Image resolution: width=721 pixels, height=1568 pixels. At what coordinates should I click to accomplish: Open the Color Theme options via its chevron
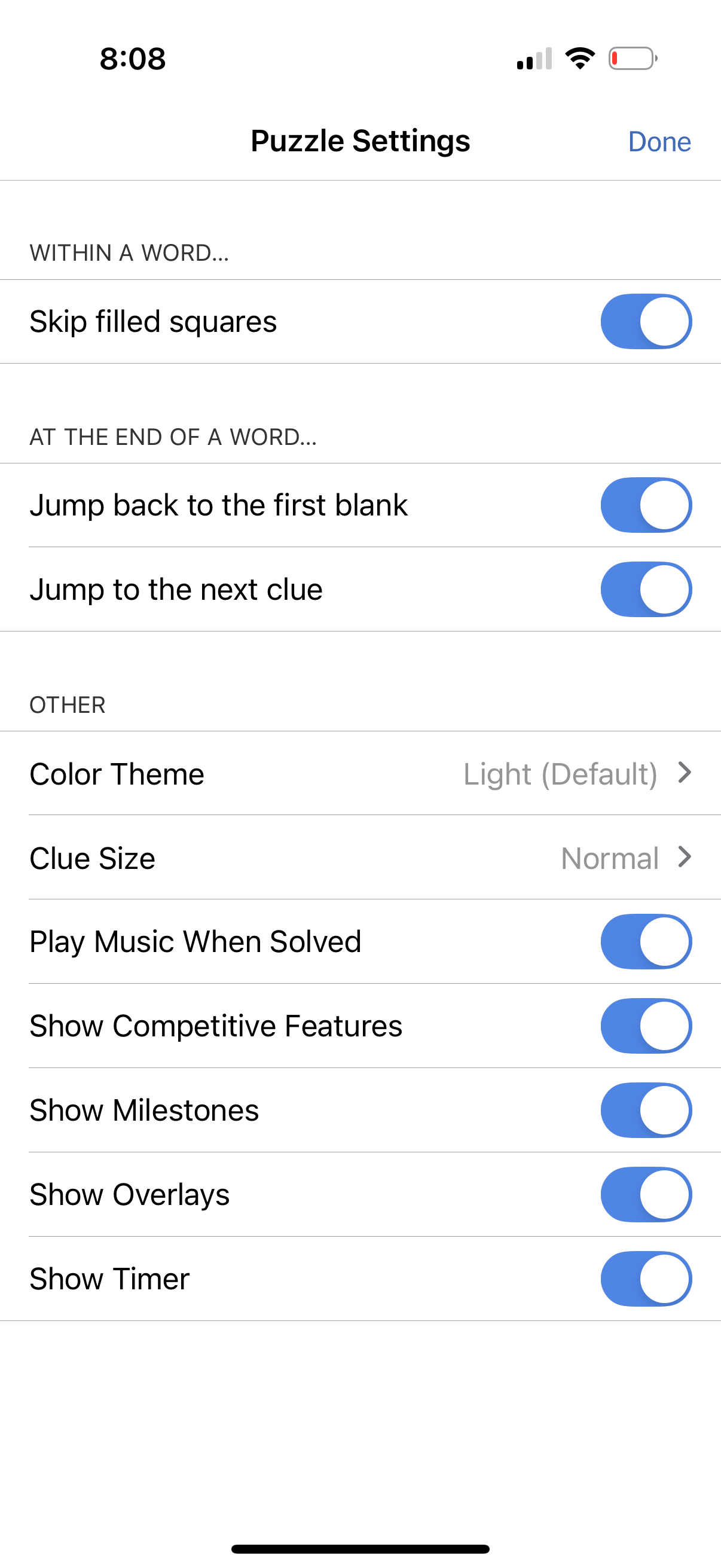pyautogui.click(x=684, y=774)
